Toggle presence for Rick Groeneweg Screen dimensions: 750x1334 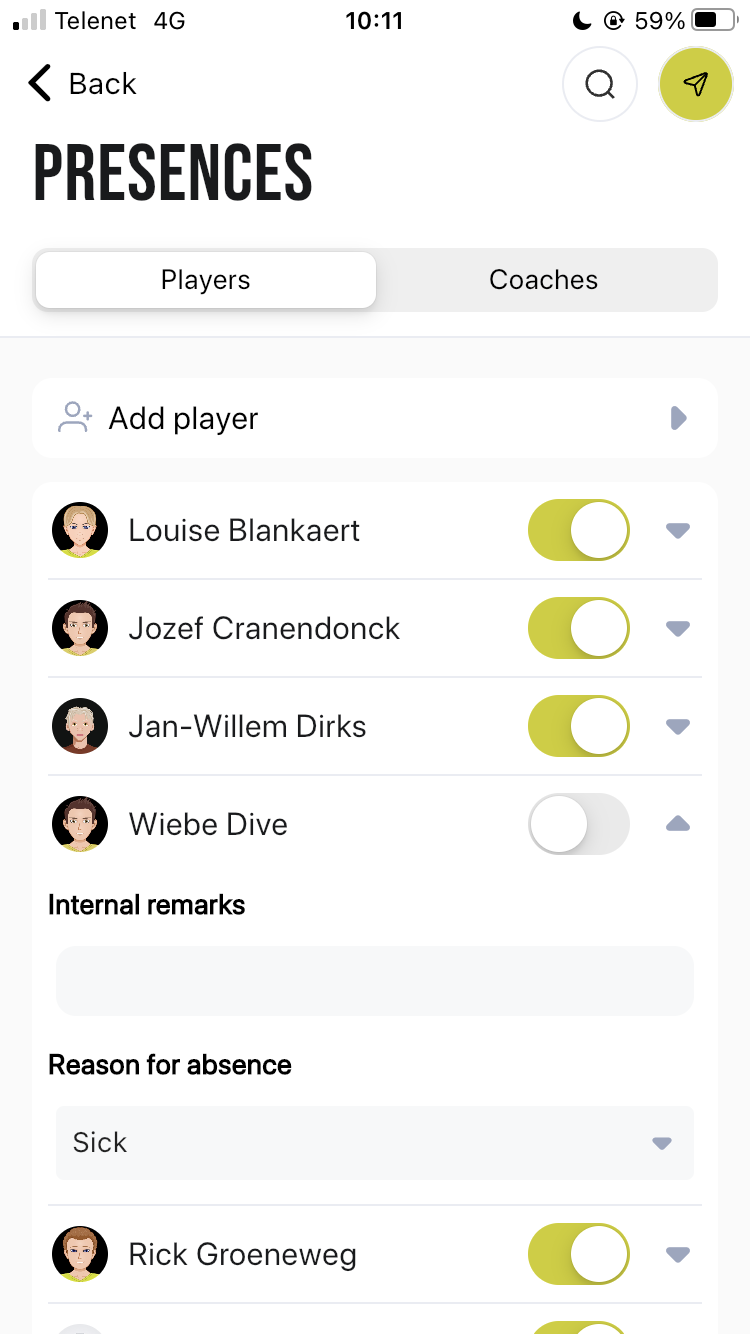click(579, 1254)
